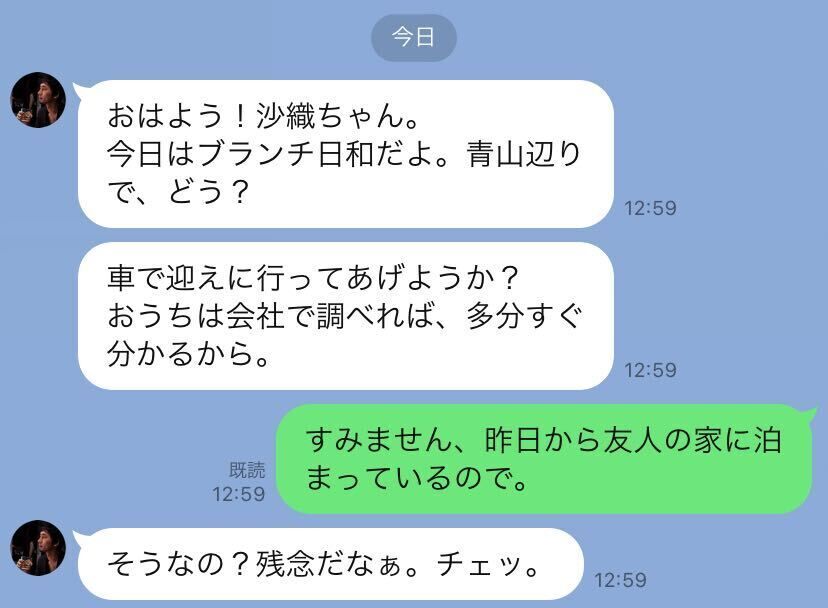This screenshot has width=828, height=608.
Task: Open sender's avatar beside the そうなの message
Action: click(38, 548)
